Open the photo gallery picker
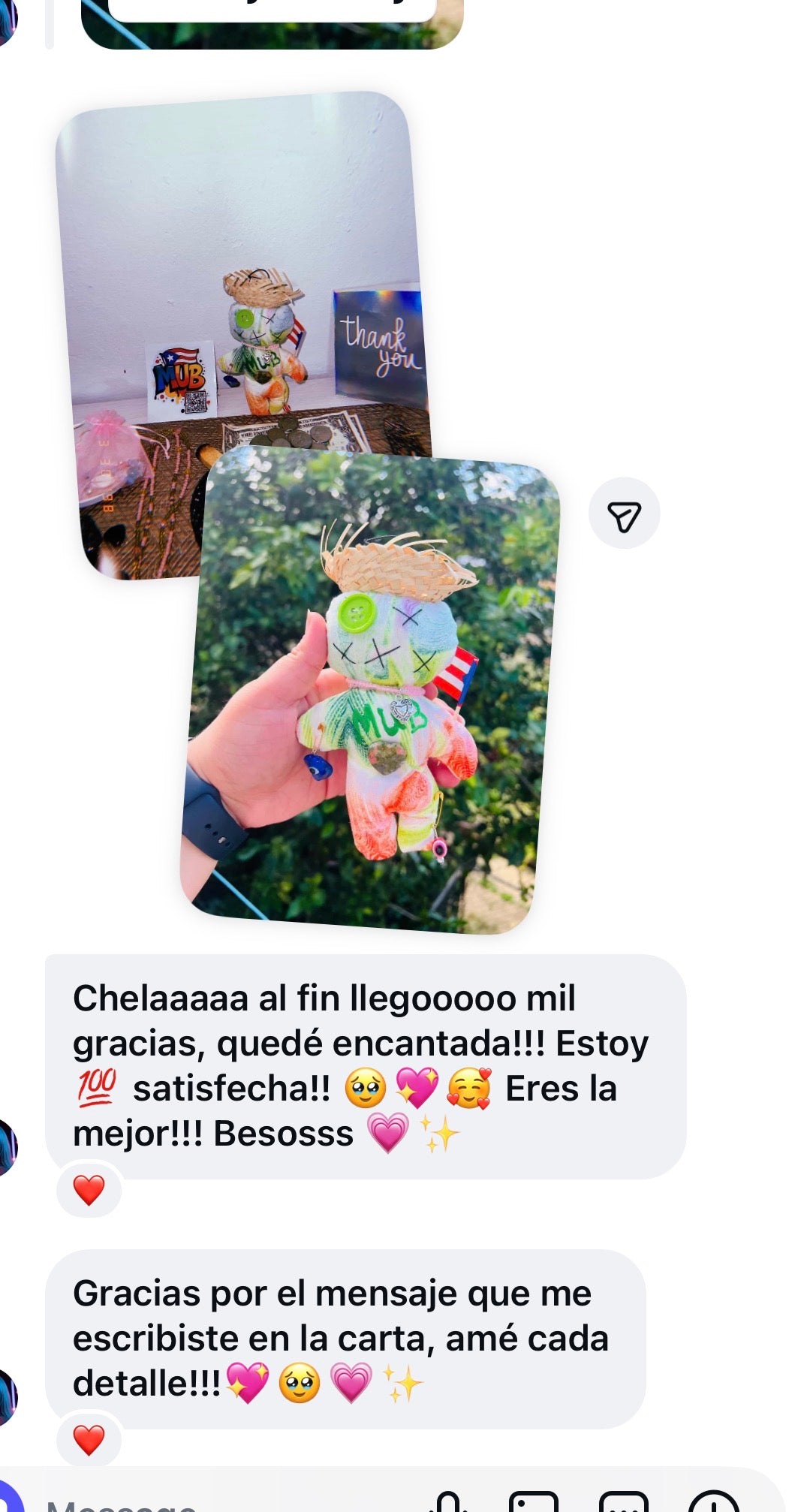 click(534, 1501)
